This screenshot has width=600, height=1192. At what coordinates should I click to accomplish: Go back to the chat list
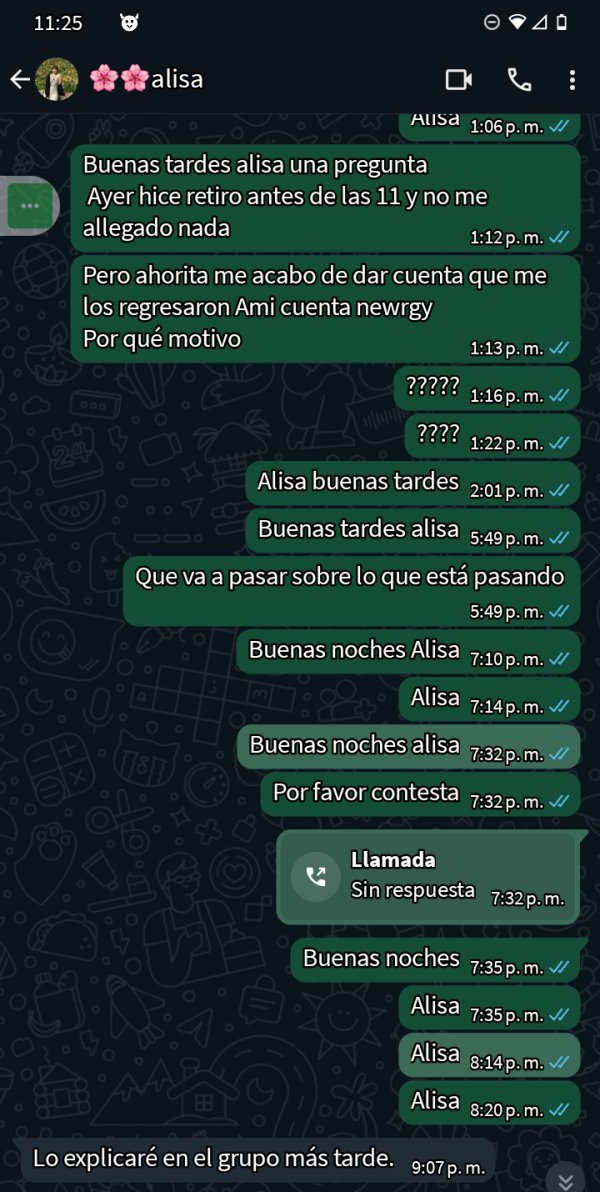[20, 79]
